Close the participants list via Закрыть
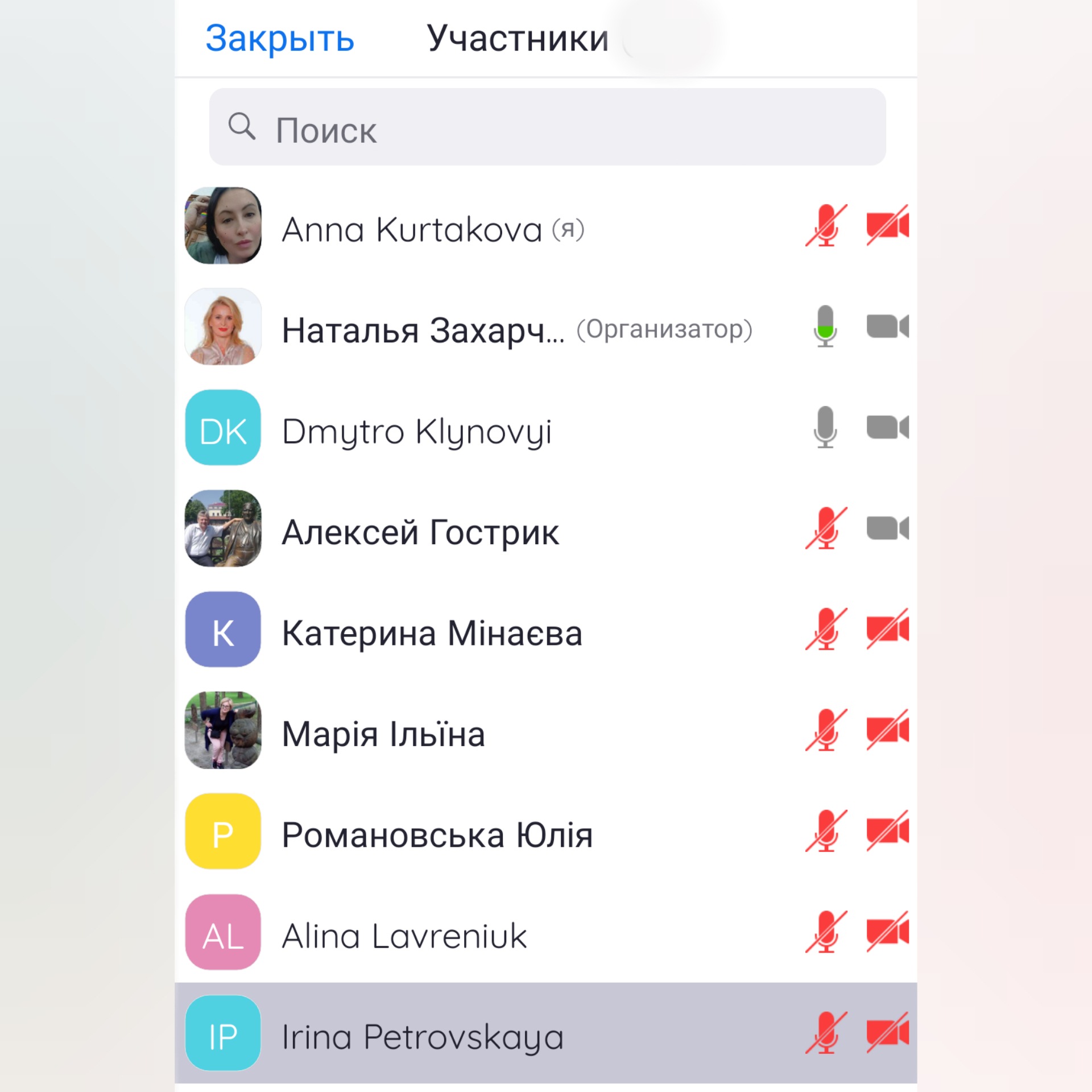This screenshot has width=1092, height=1092. (x=279, y=39)
